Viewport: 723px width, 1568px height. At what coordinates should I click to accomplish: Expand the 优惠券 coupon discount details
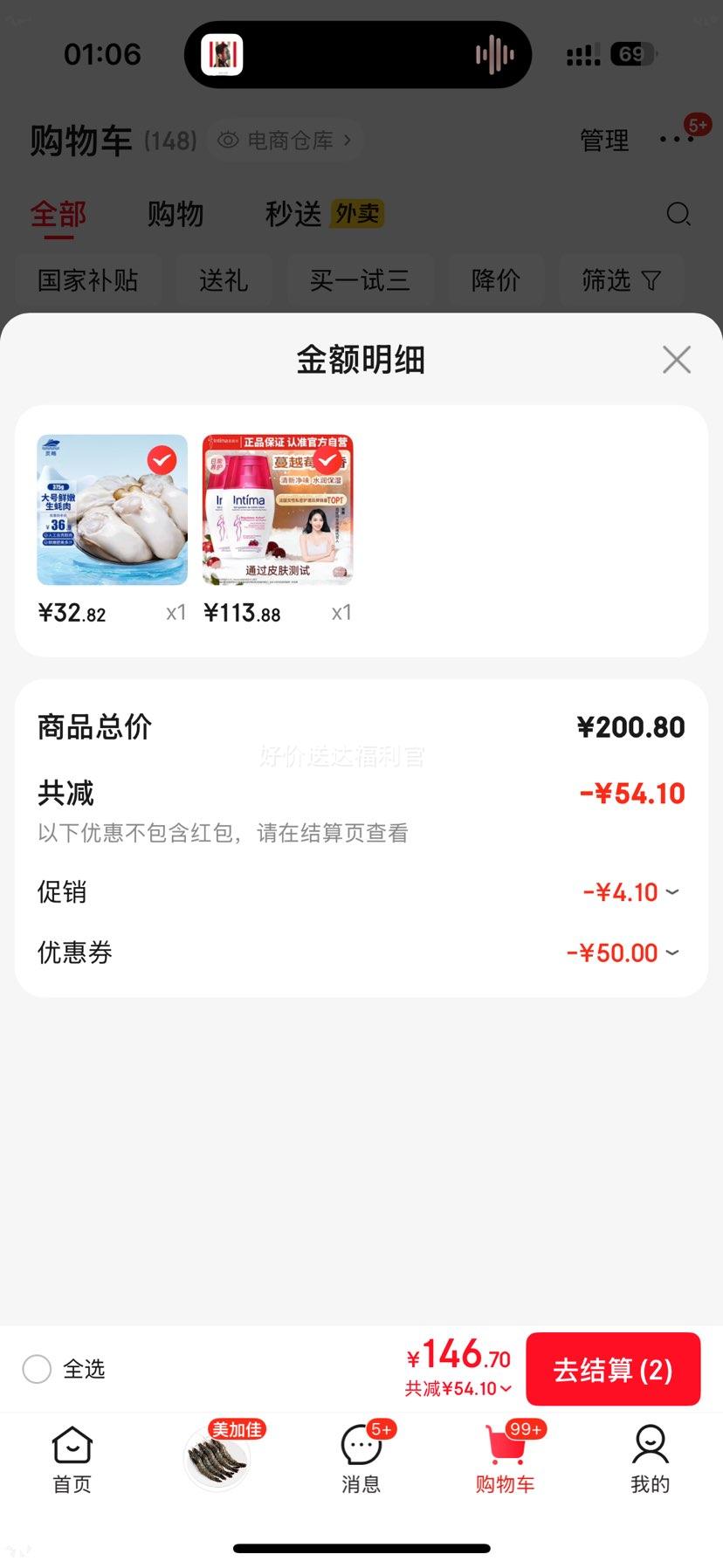tap(671, 952)
